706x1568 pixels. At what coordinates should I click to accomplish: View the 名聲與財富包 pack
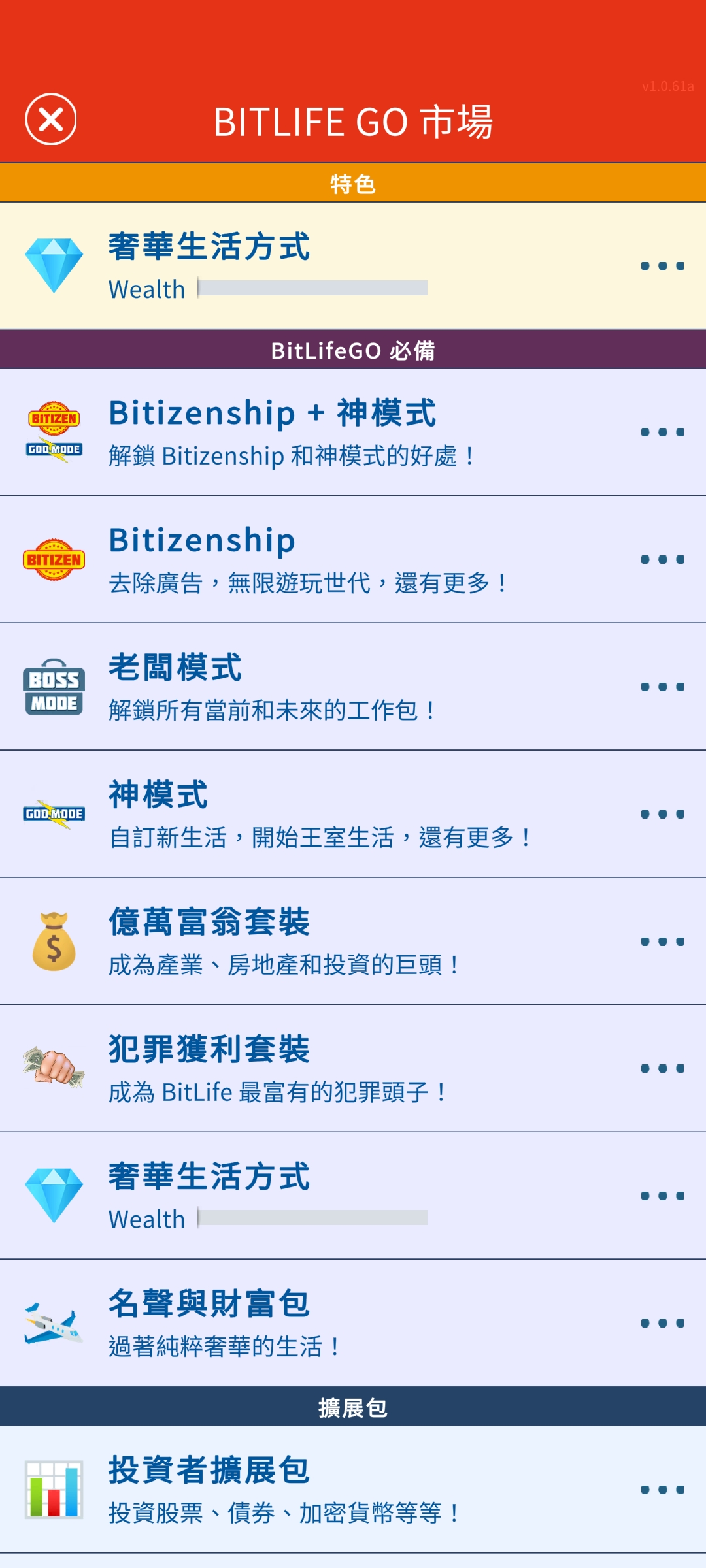point(353,1323)
